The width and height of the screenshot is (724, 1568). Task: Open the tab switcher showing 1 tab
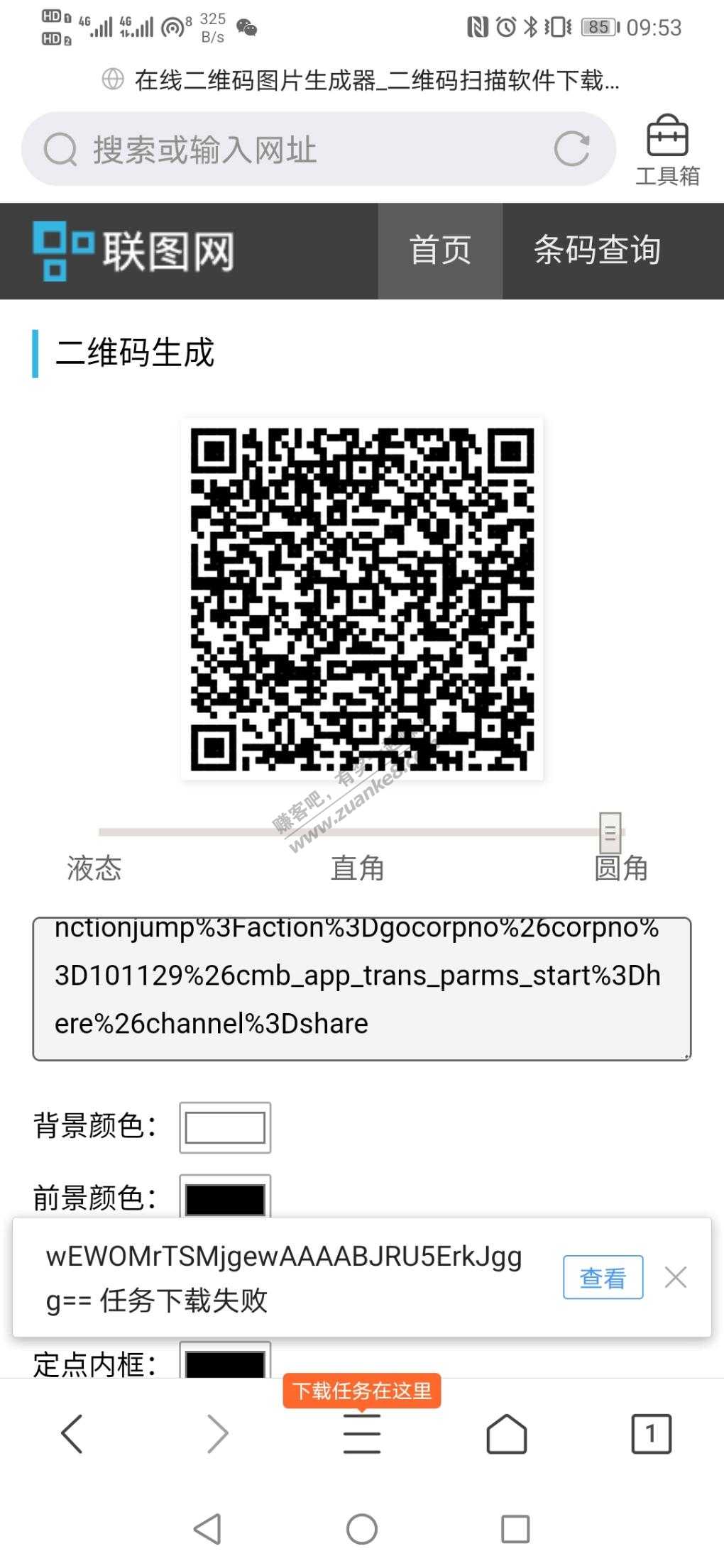(x=651, y=1434)
